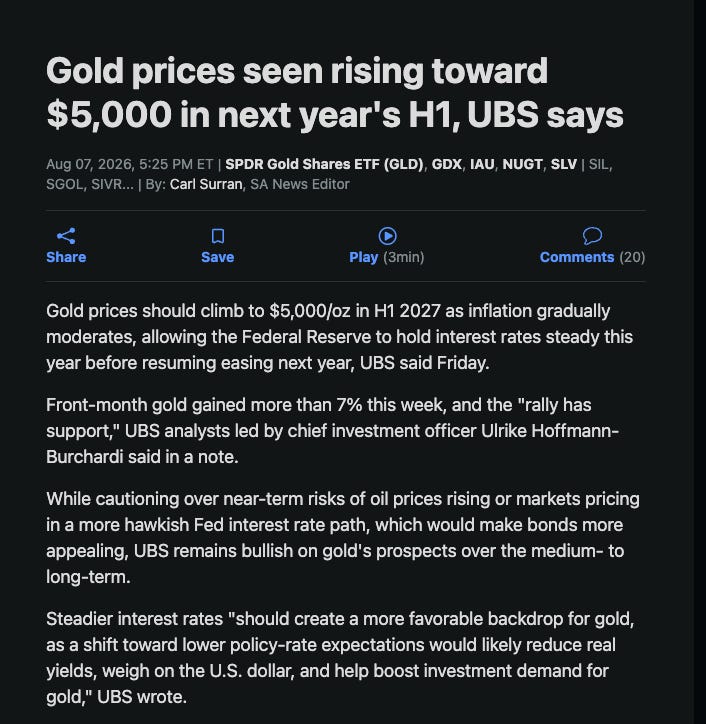Play the 3min audio version
This screenshot has height=724, width=706.
pyautogui.click(x=386, y=246)
